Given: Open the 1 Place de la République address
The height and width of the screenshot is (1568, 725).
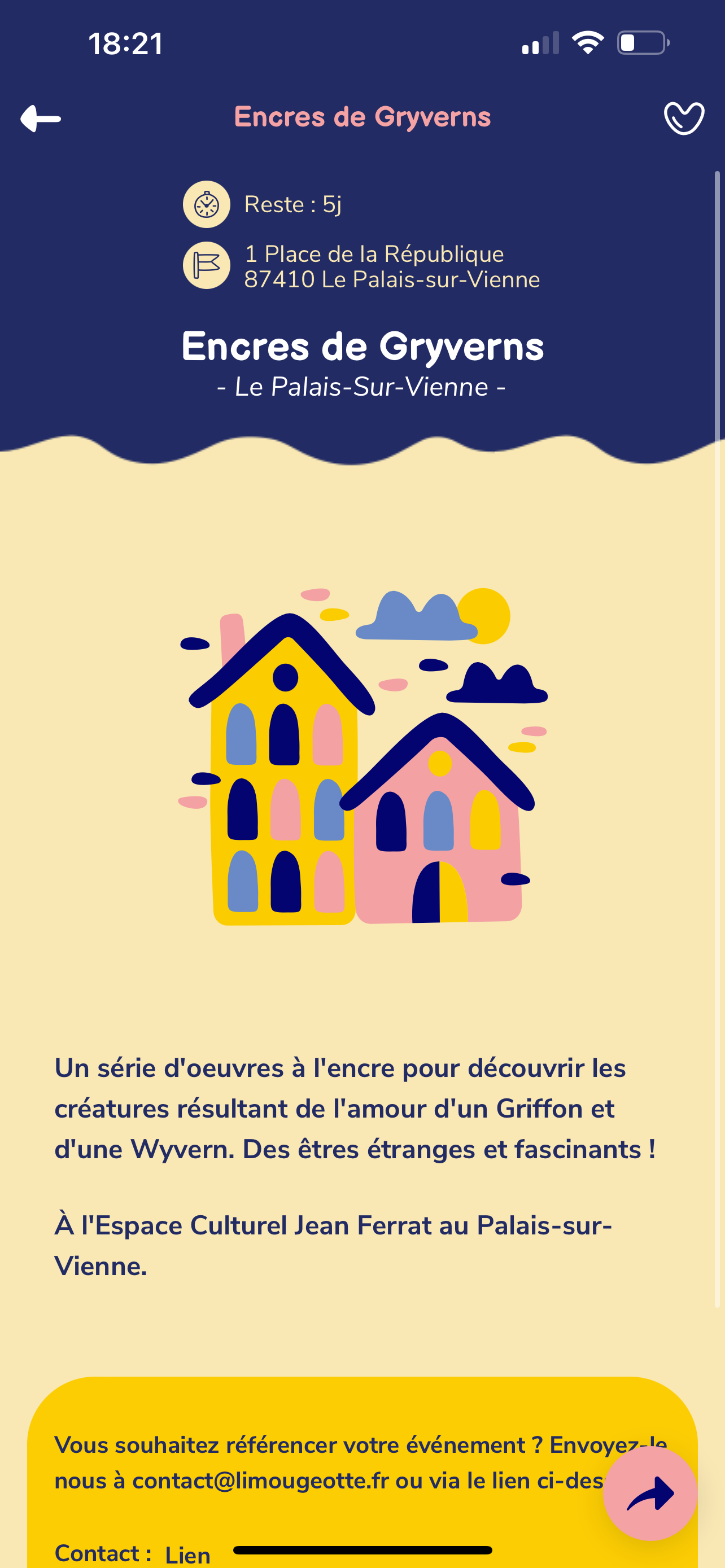Looking at the screenshot, I should coord(391,266).
